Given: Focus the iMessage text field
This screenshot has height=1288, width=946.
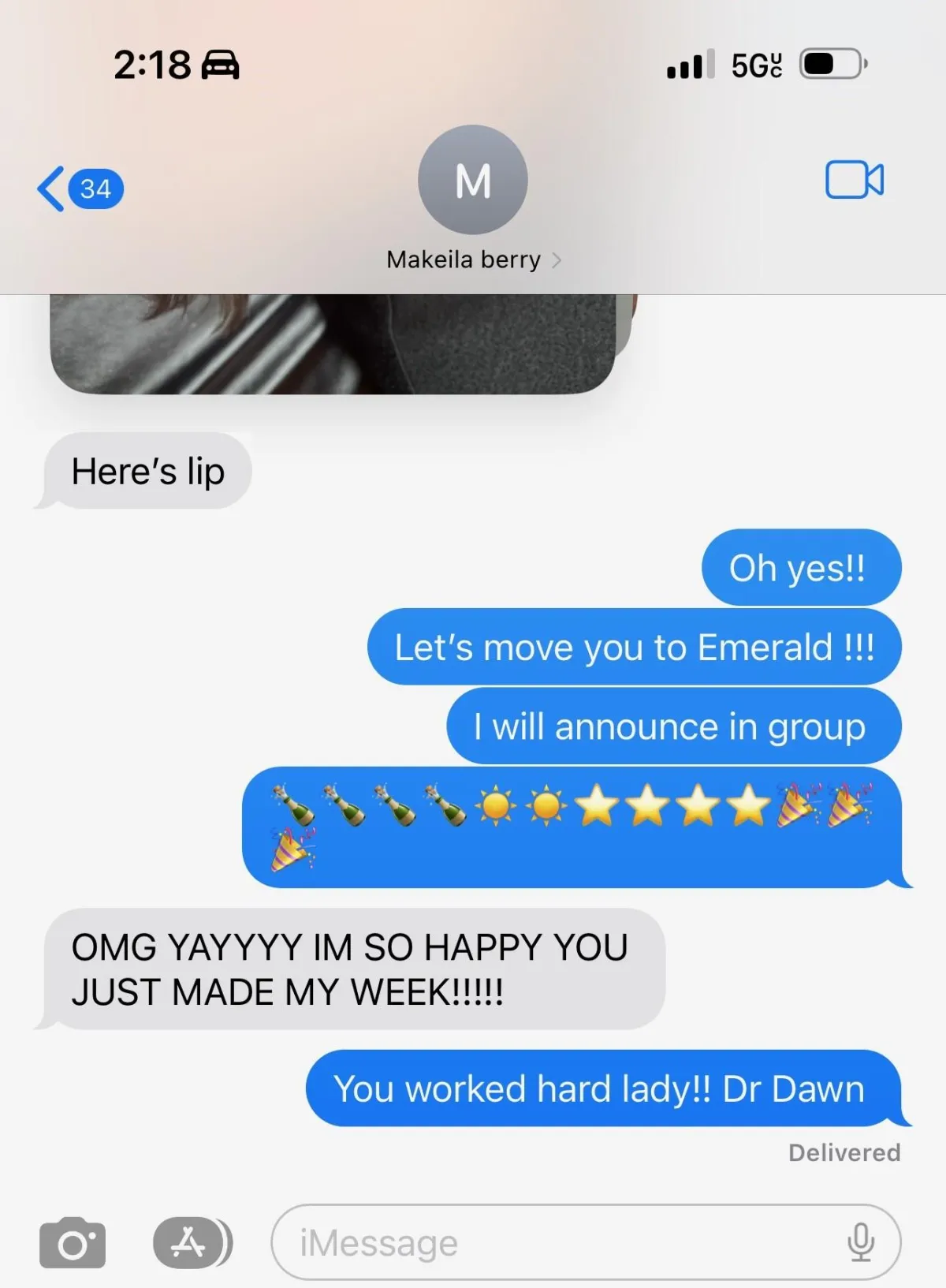Looking at the screenshot, I should (552, 1243).
